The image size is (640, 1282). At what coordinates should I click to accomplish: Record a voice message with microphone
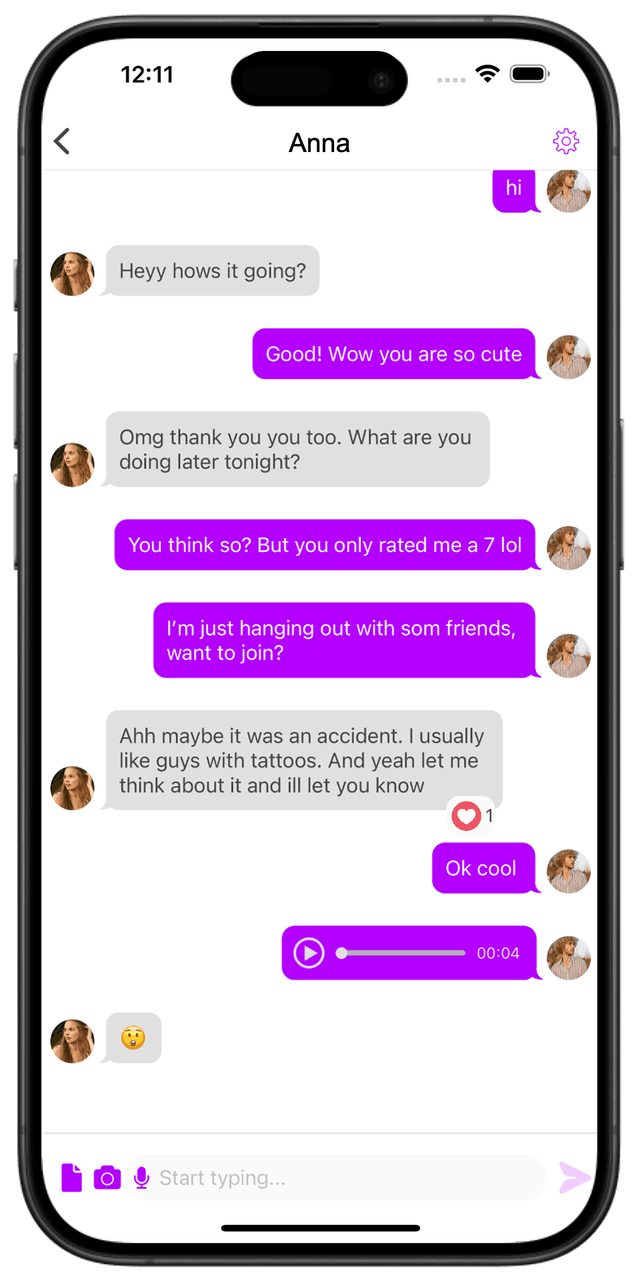coord(141,1177)
